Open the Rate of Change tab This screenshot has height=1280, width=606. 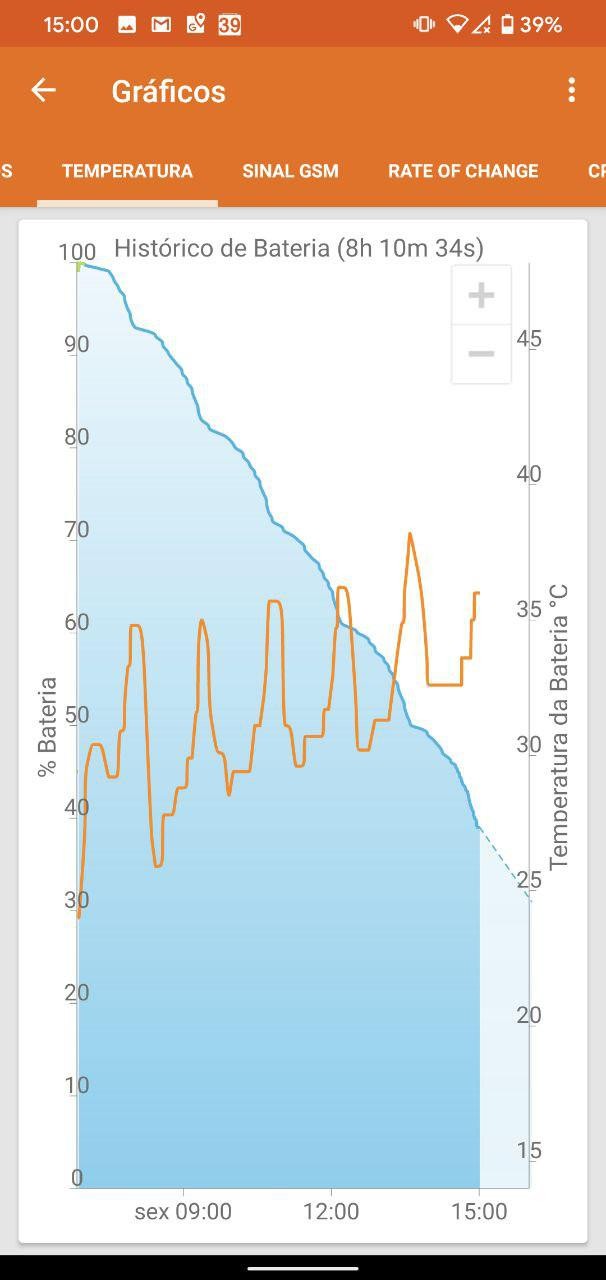coord(463,171)
